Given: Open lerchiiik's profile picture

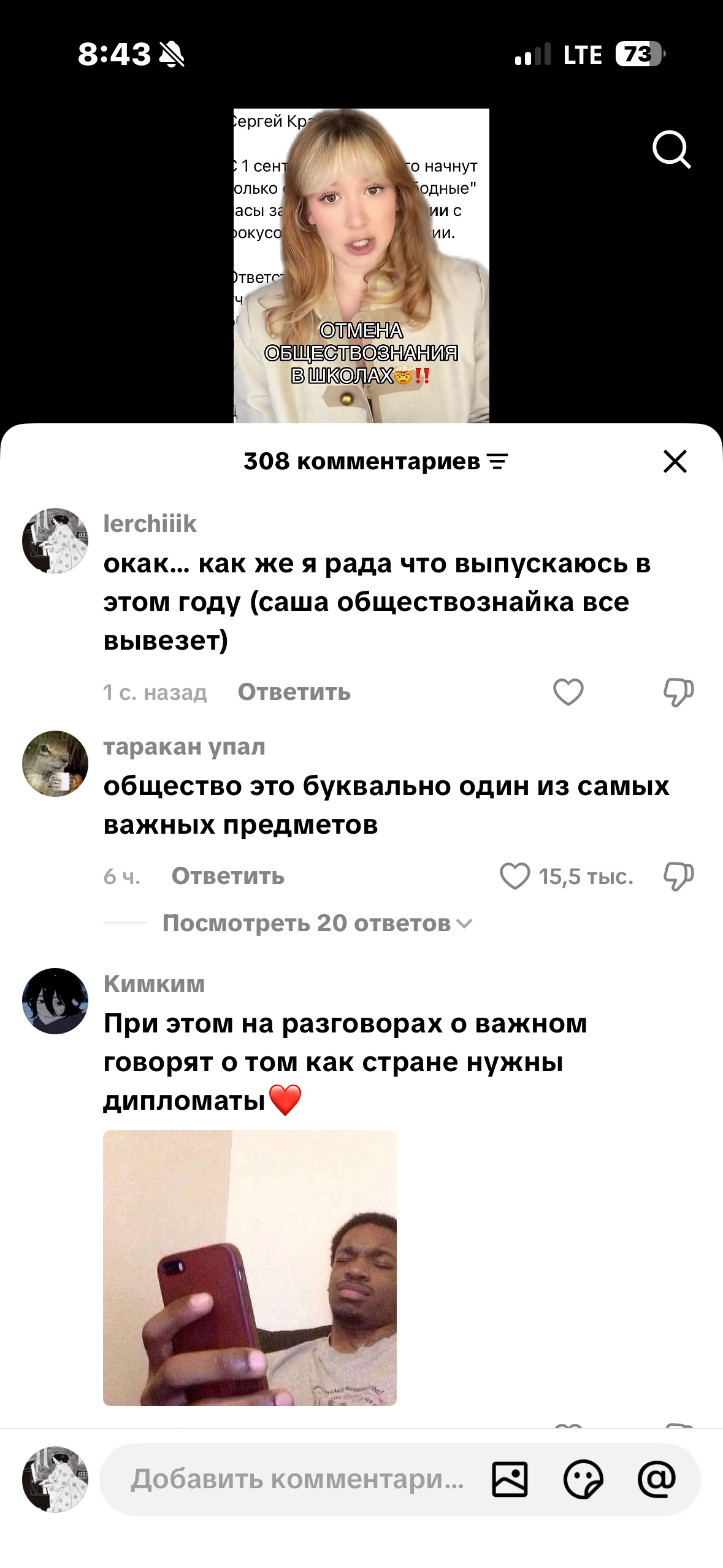Looking at the screenshot, I should pyautogui.click(x=55, y=540).
